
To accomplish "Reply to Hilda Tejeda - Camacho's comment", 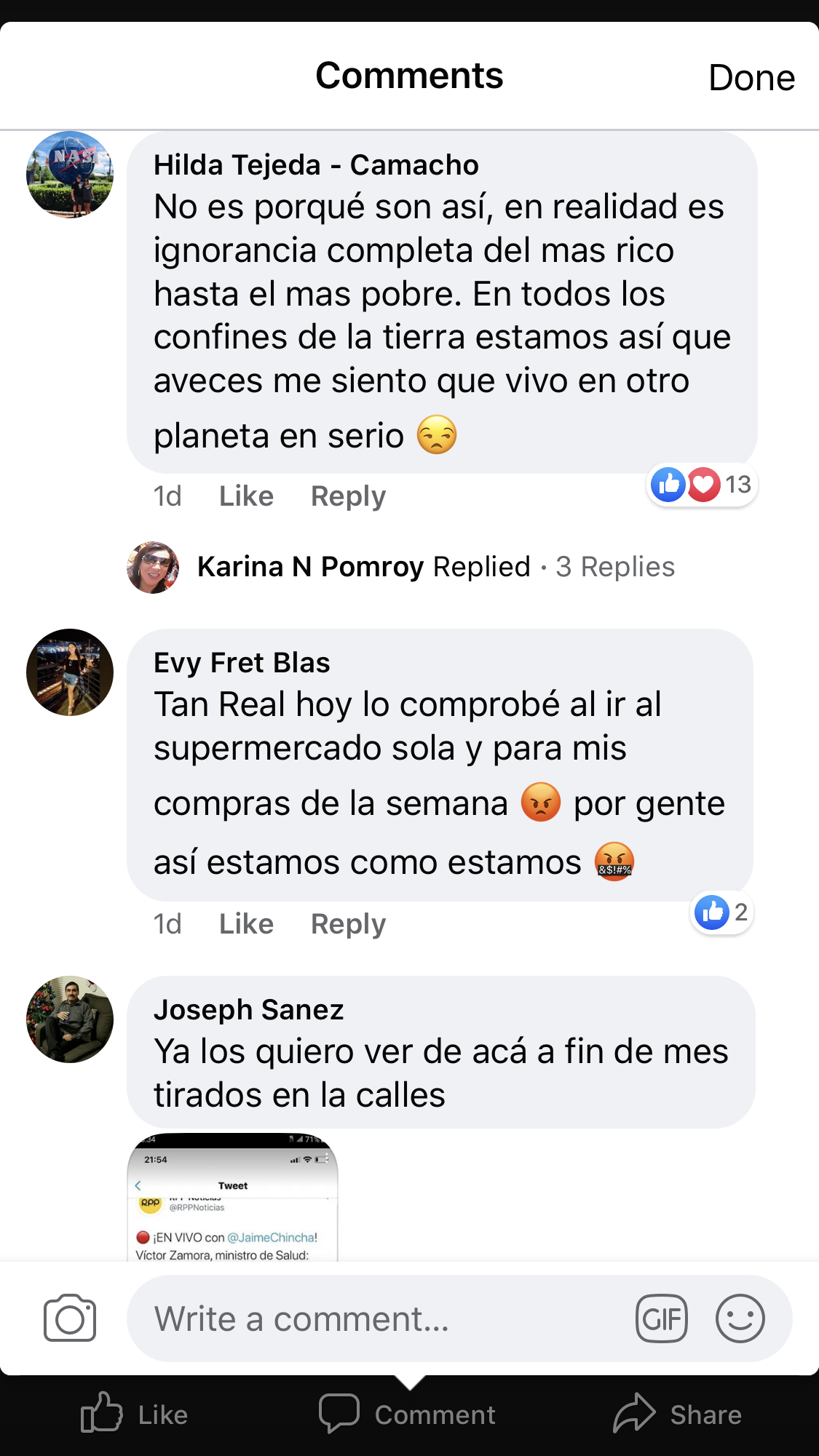I will click(348, 496).
